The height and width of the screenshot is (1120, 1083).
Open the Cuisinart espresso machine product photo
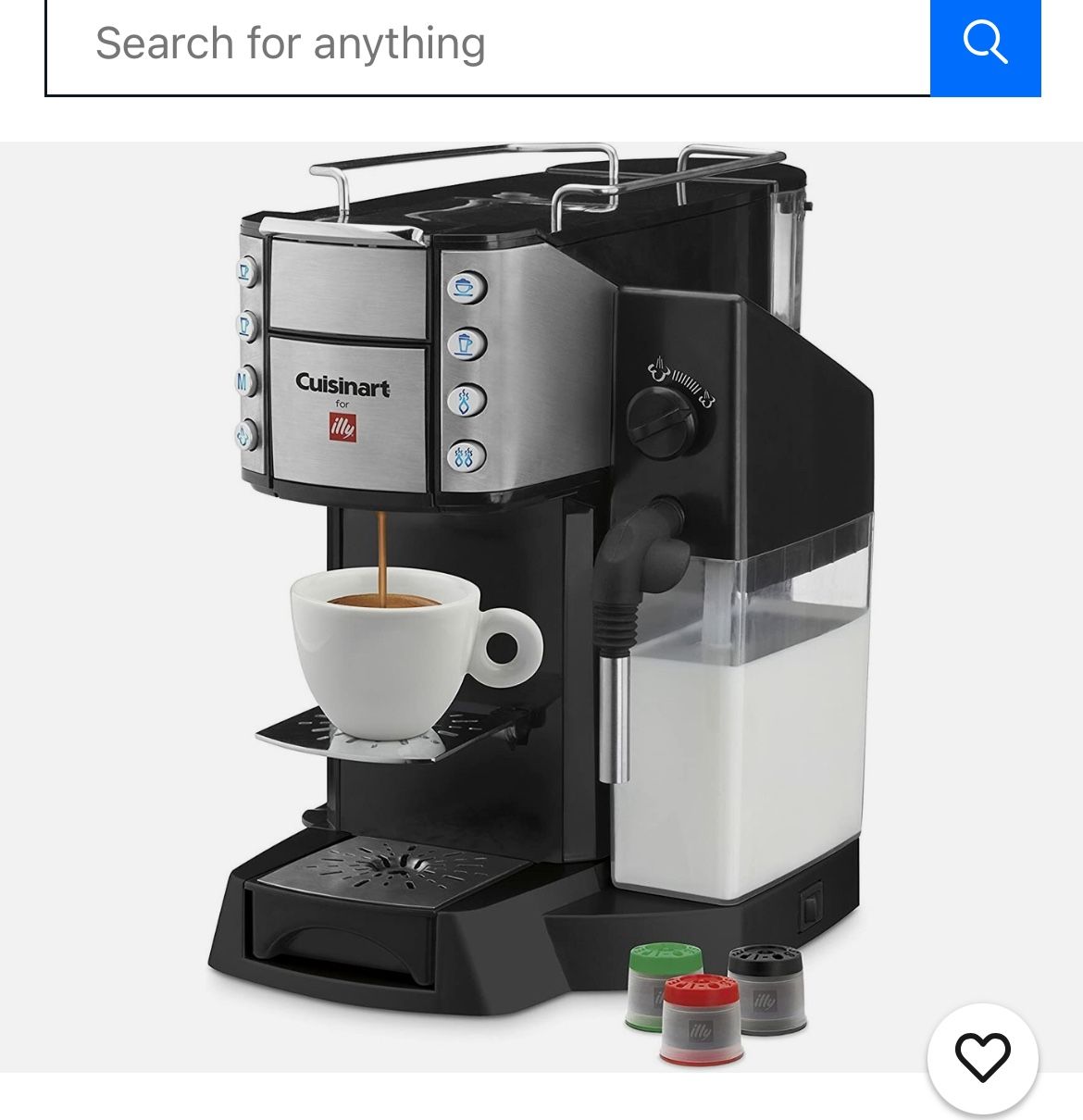541,607
